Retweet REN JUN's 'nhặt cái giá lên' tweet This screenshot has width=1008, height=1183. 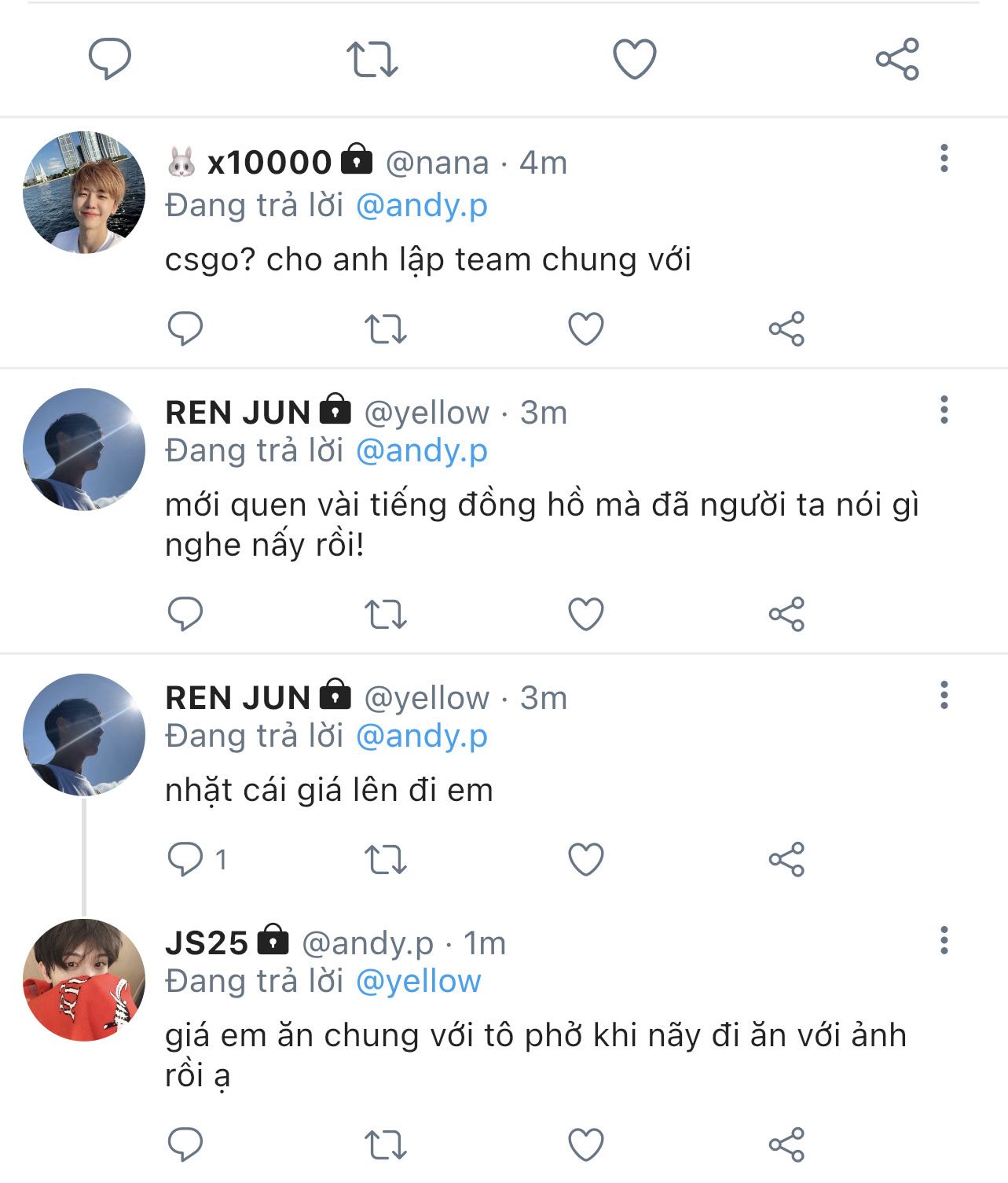386,859
